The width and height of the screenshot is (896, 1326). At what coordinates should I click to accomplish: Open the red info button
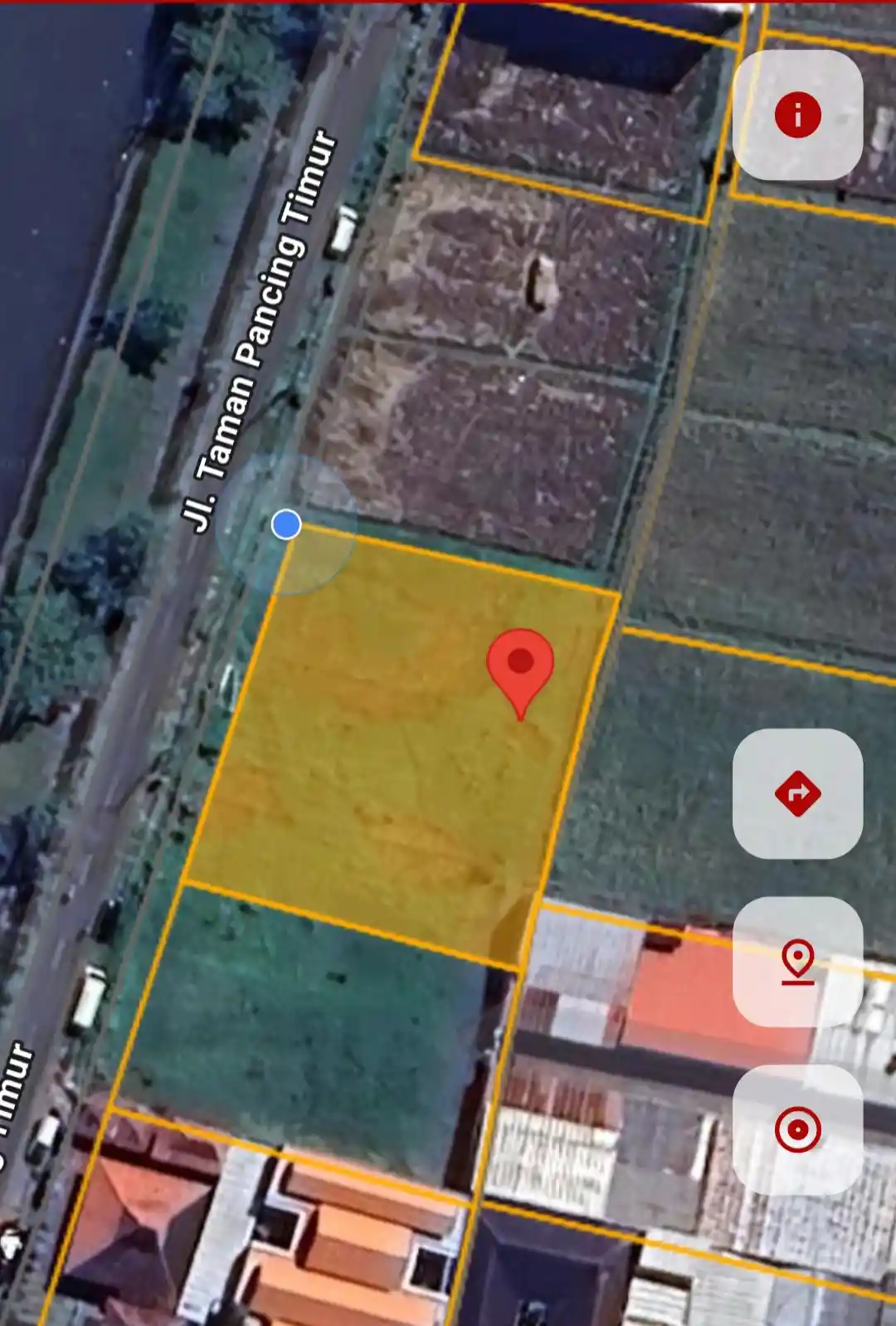pyautogui.click(x=797, y=115)
